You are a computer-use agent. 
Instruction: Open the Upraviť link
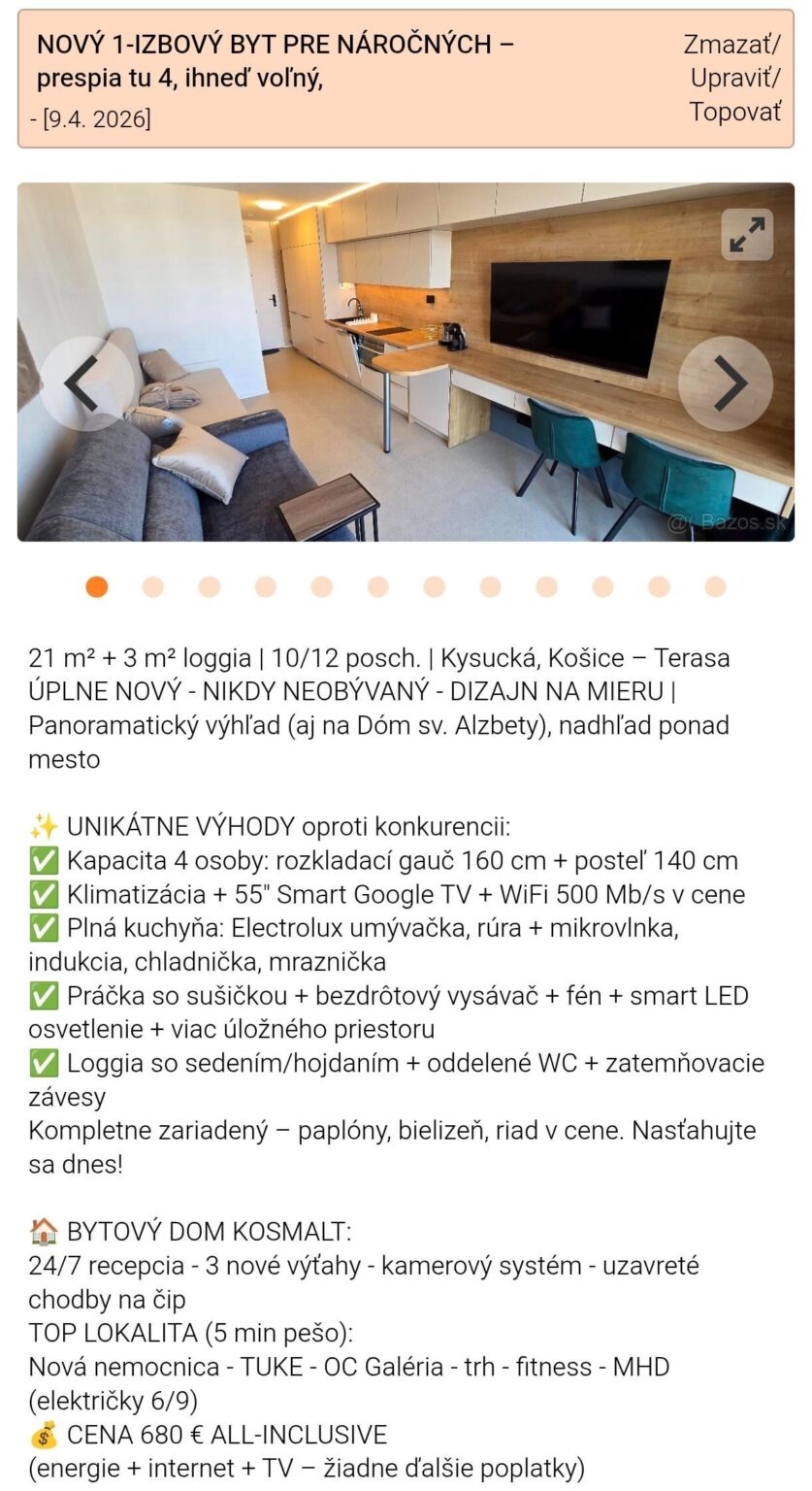[x=731, y=77]
